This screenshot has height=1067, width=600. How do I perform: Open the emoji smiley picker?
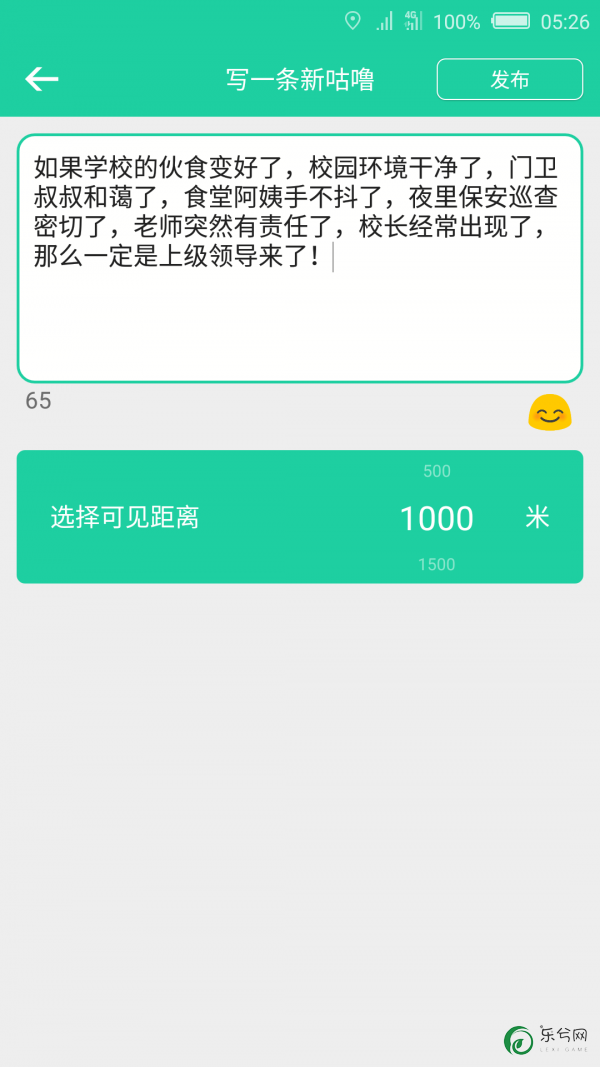point(550,412)
